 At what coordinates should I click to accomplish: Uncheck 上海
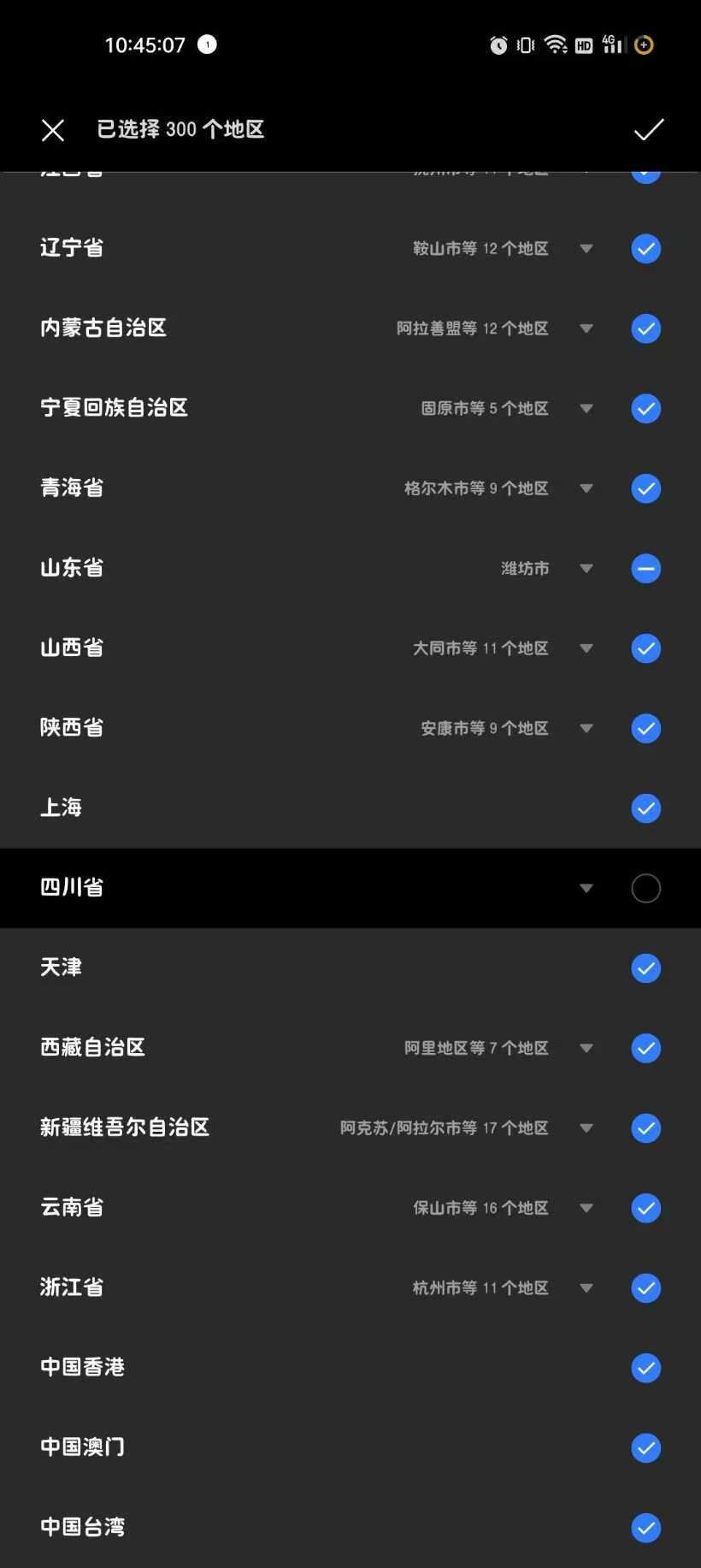[645, 808]
